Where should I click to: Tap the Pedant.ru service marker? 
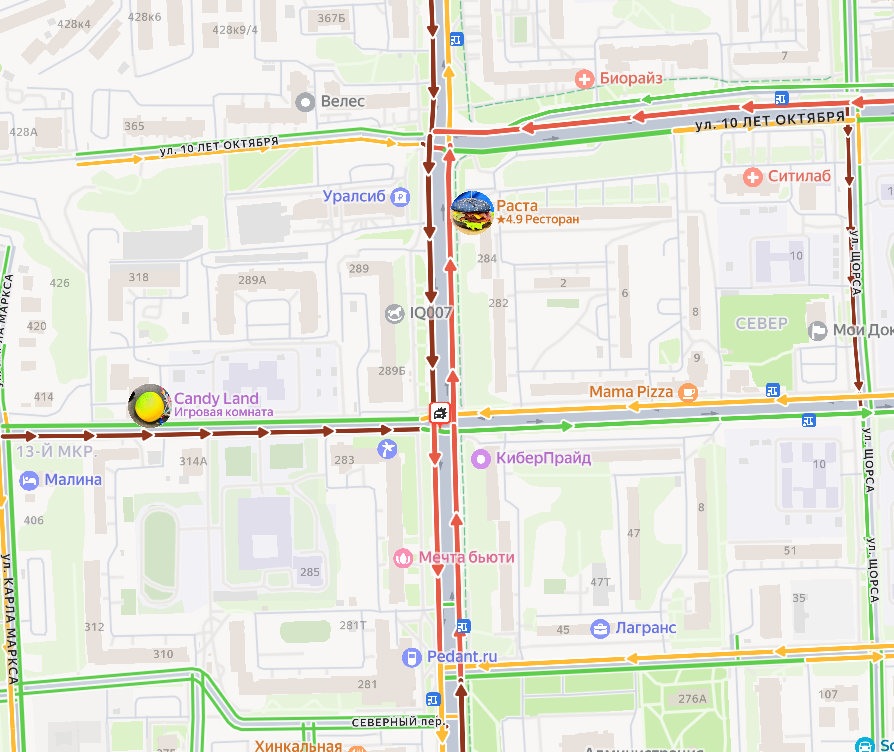click(411, 657)
